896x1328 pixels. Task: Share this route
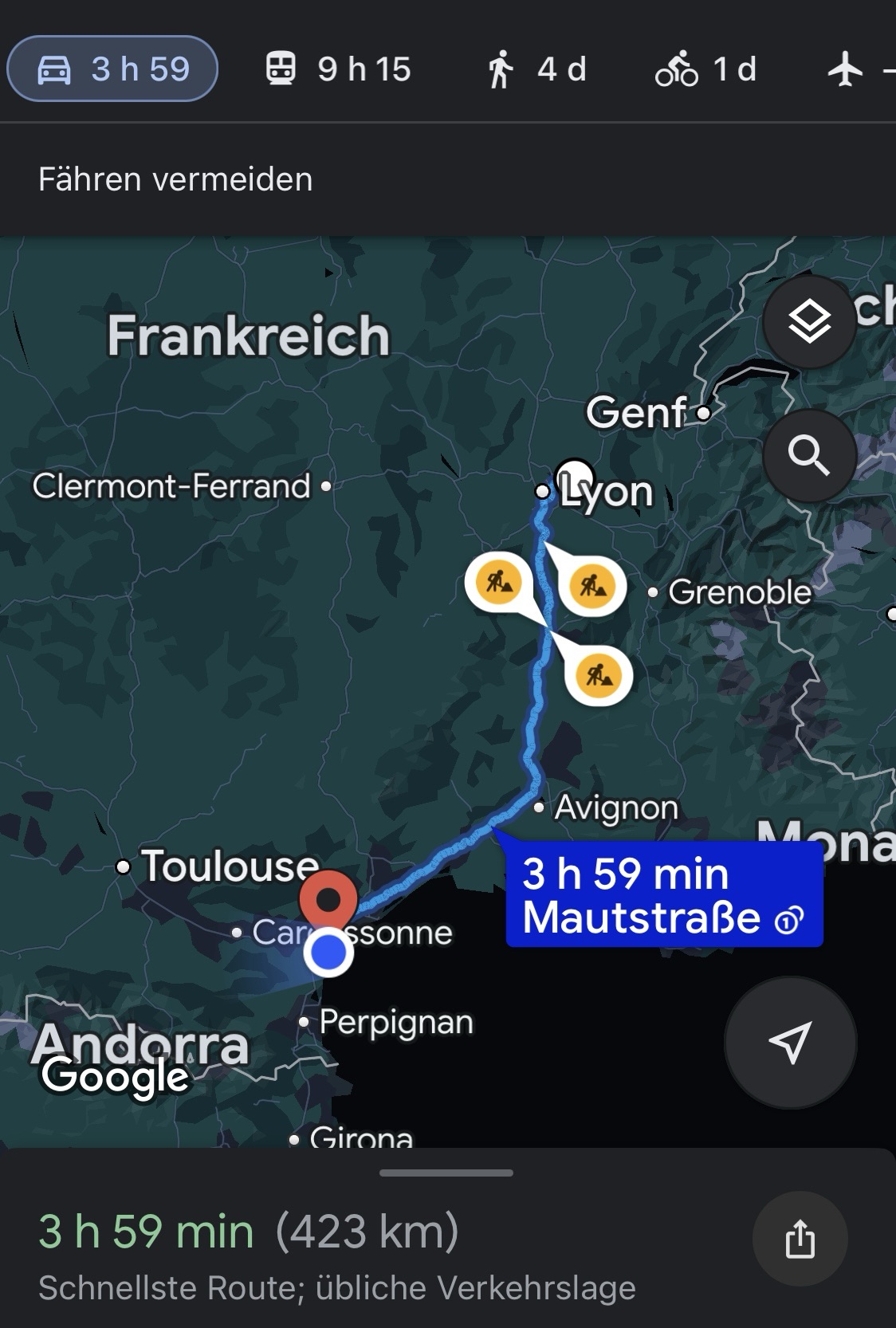800,1240
